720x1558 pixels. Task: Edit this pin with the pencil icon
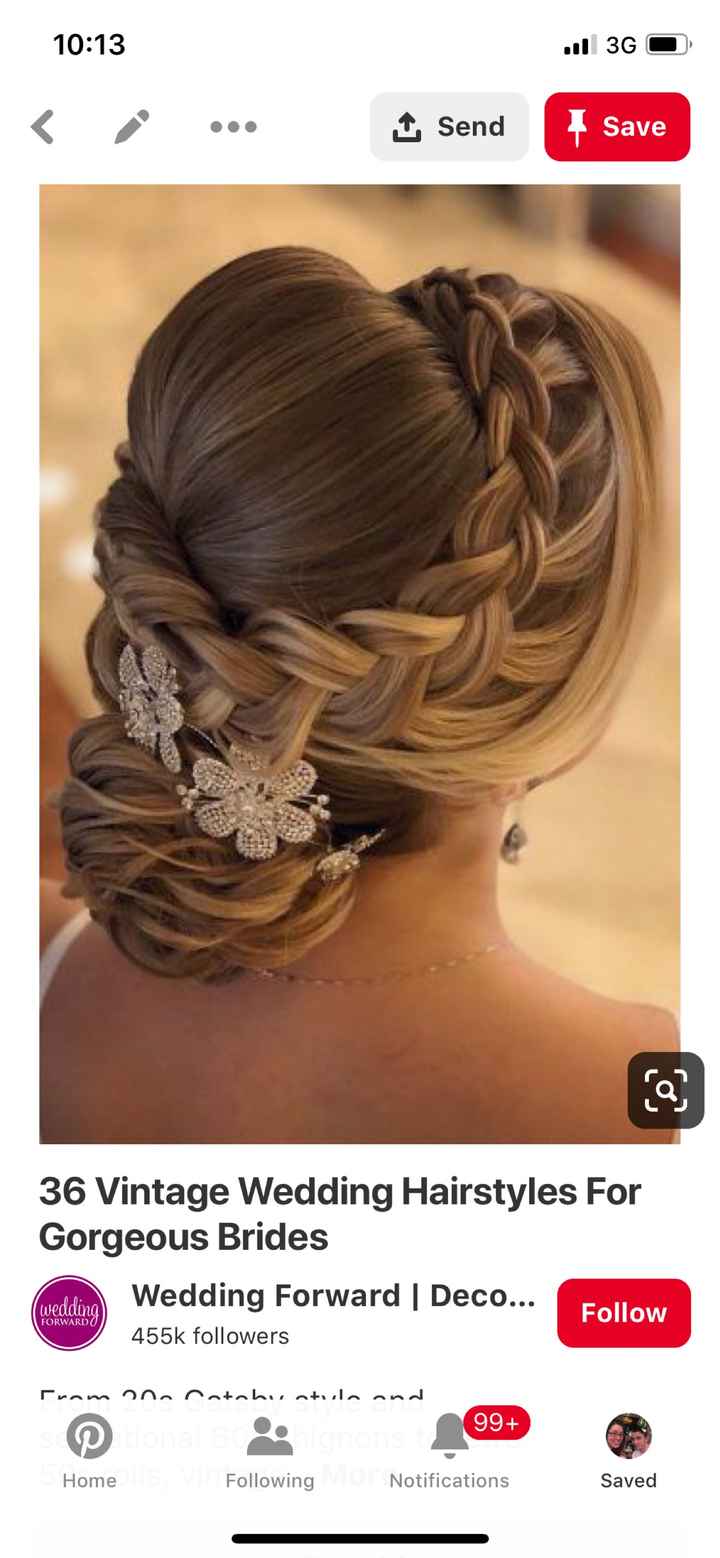132,127
